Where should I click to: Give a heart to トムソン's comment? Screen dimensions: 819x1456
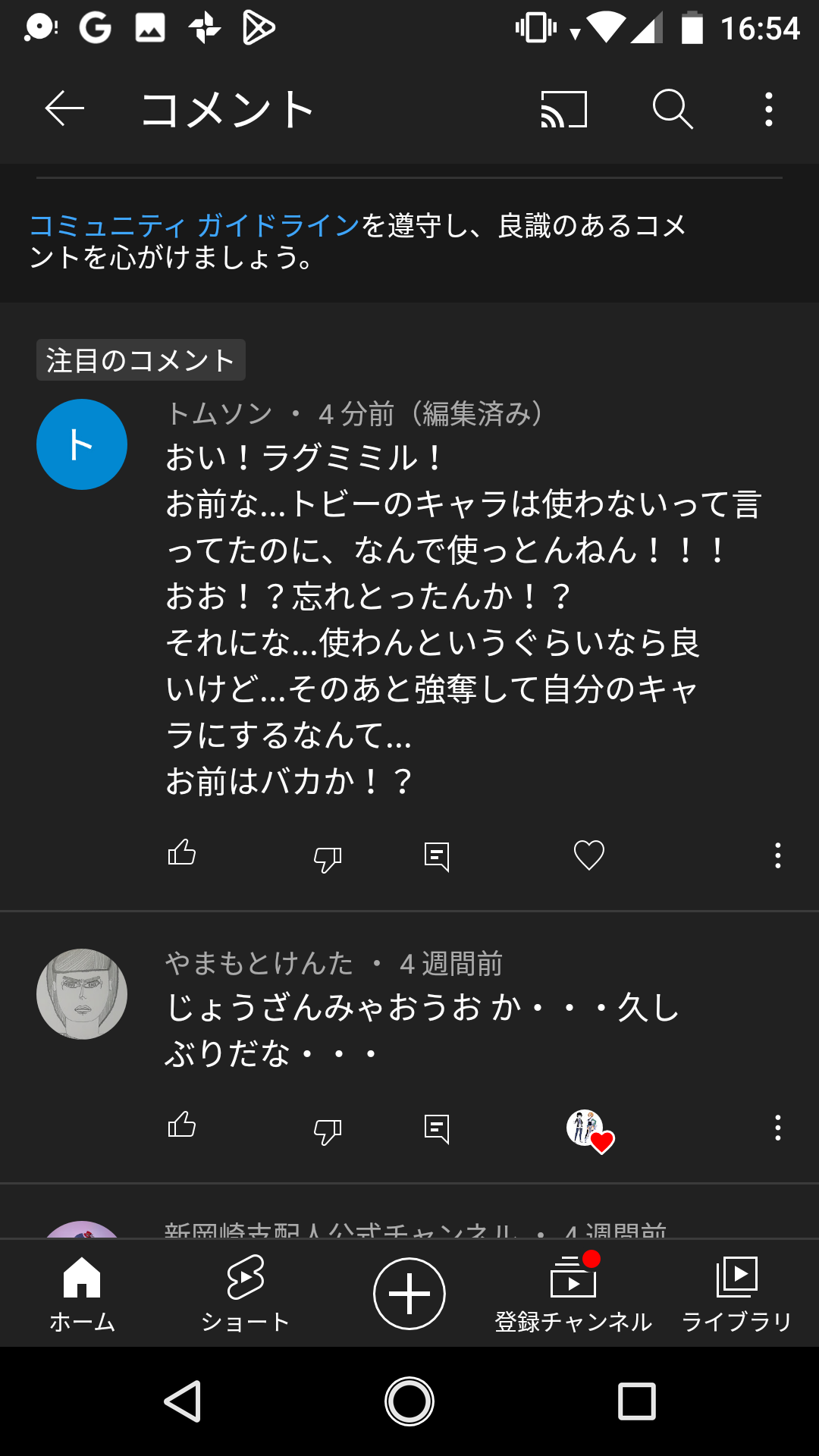[589, 855]
